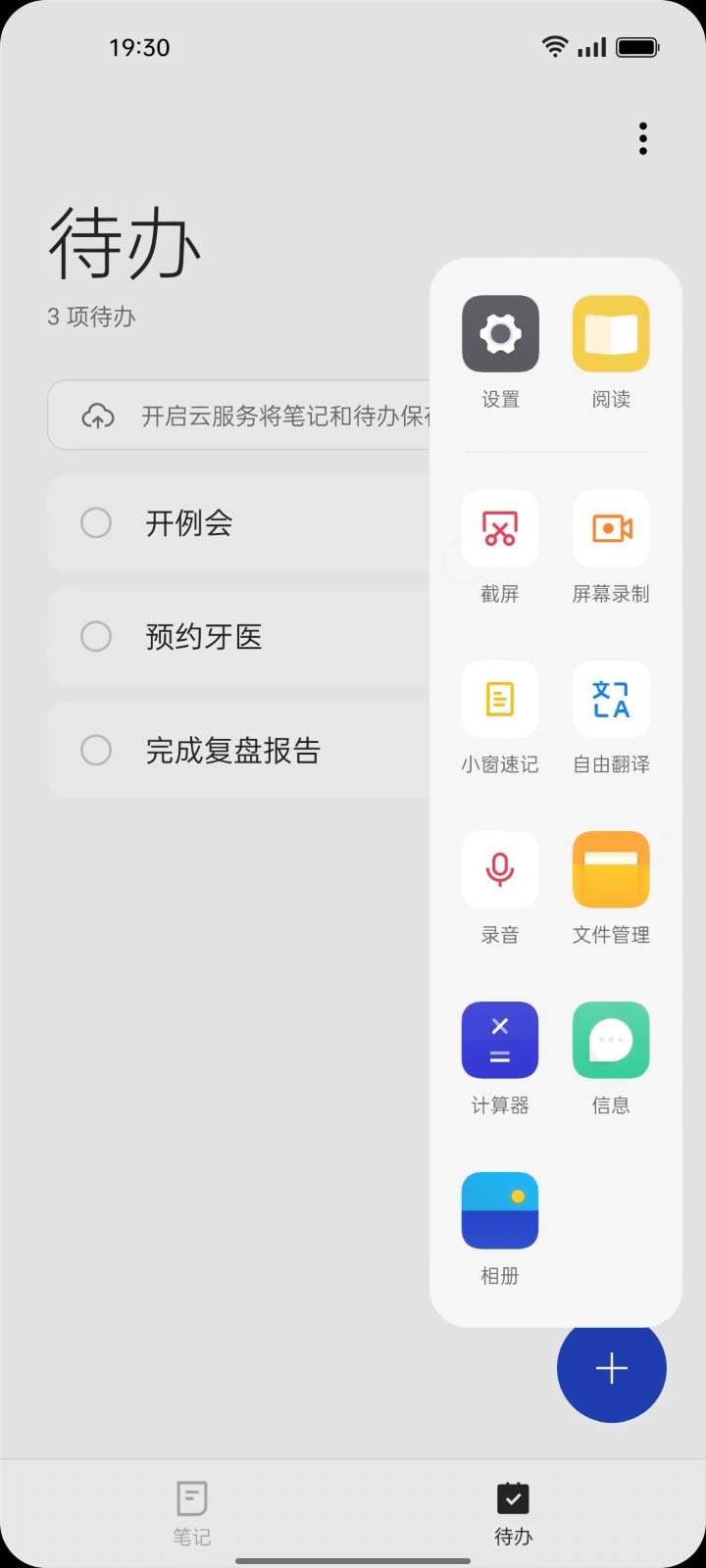Screen dimensions: 706x1568
Task: Check off the 预约牙医 task
Action: coord(96,637)
